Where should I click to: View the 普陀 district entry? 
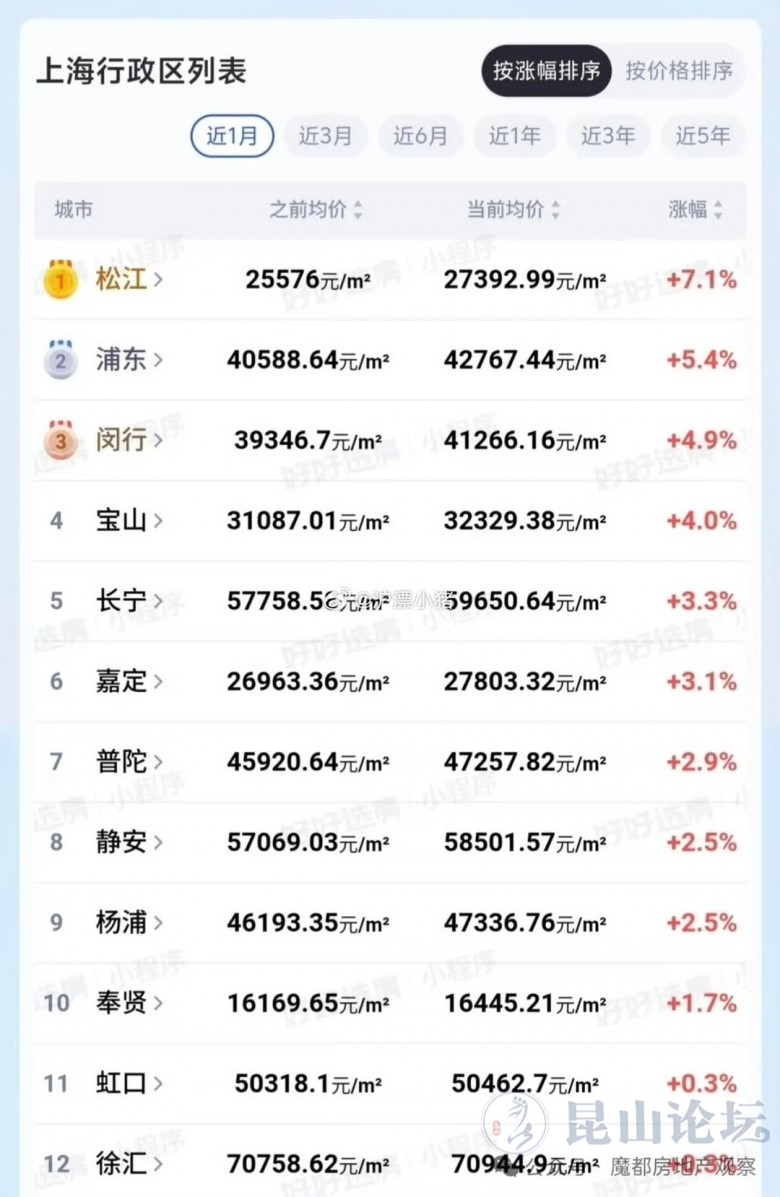pos(128,762)
